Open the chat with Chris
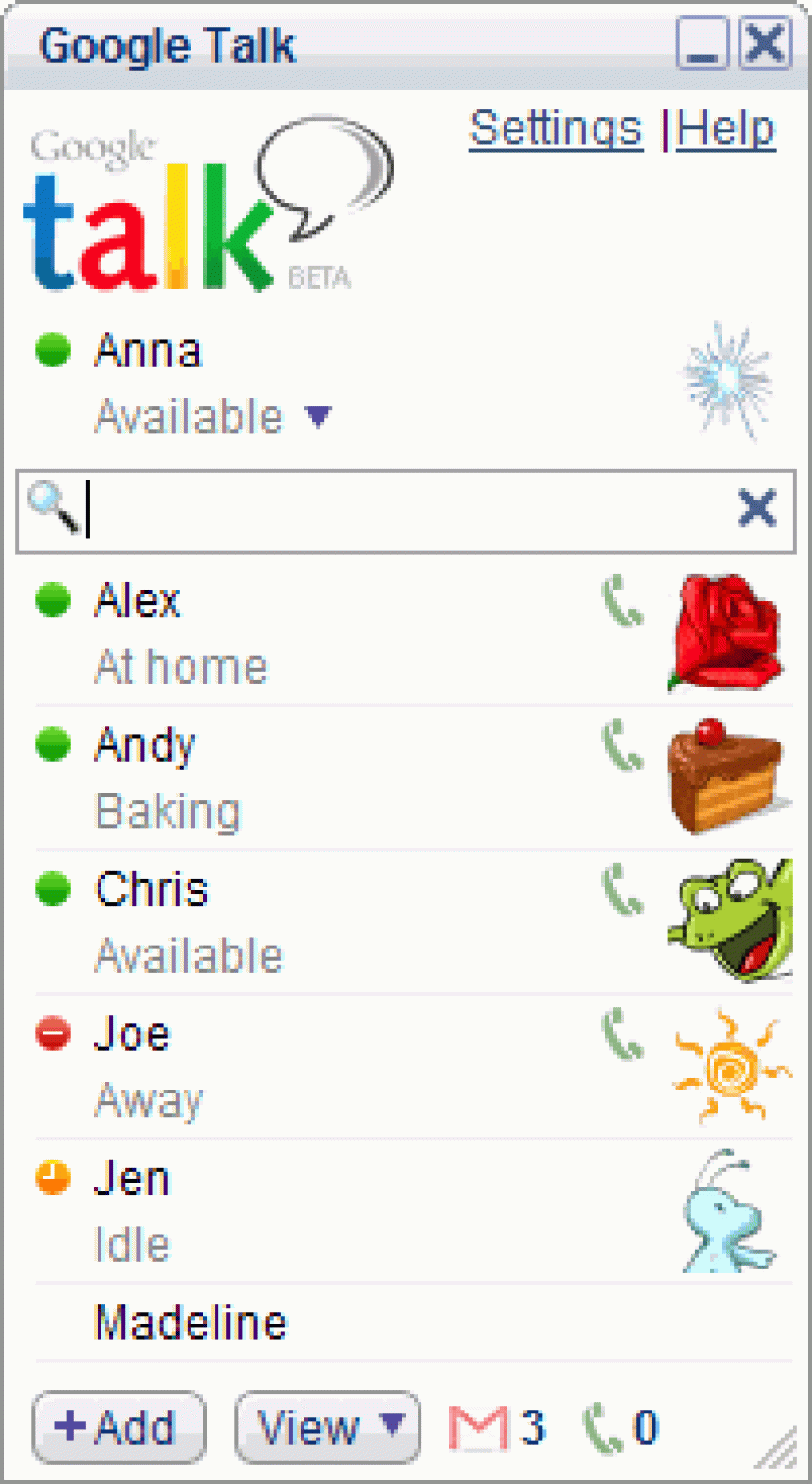This screenshot has height=1484, width=812. pos(406,922)
